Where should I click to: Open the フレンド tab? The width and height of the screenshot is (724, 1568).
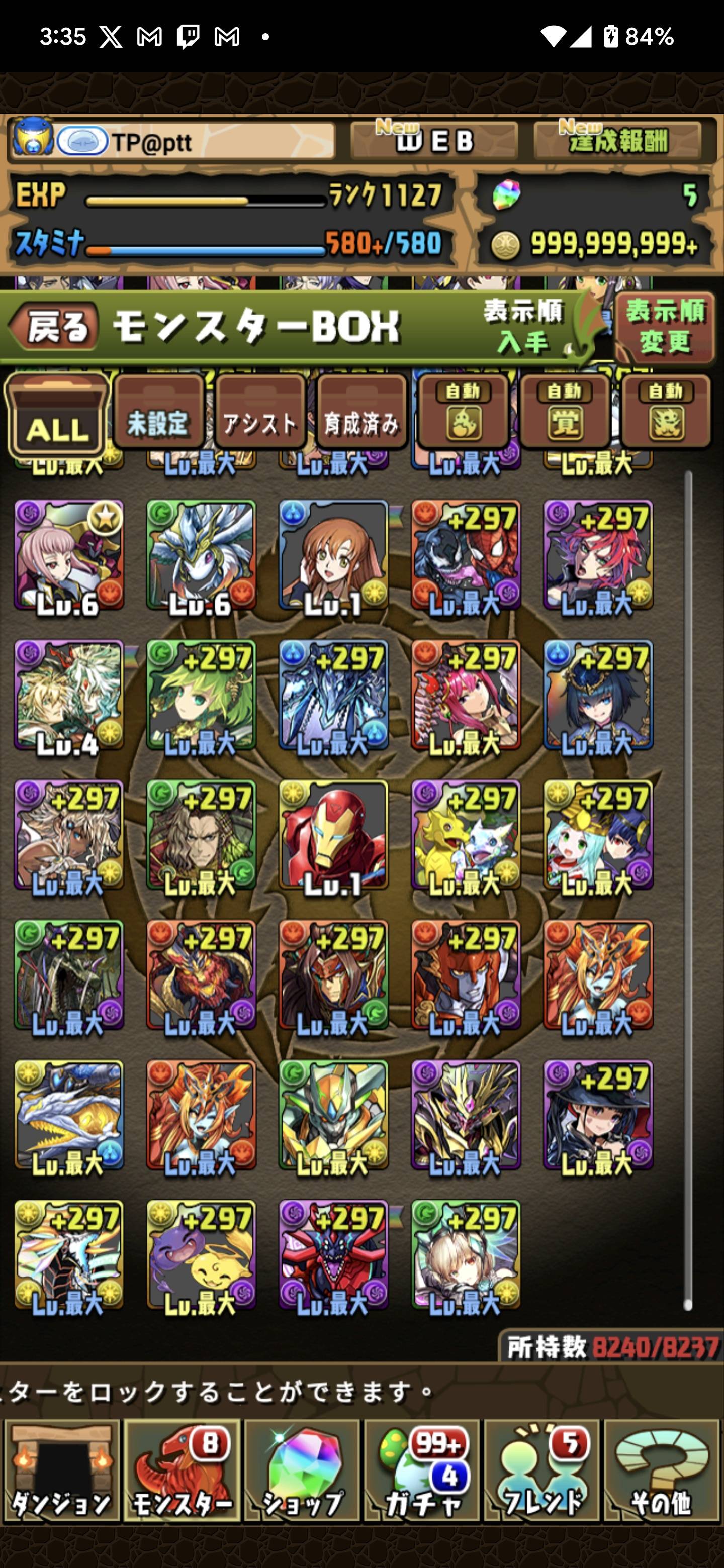click(x=542, y=1471)
